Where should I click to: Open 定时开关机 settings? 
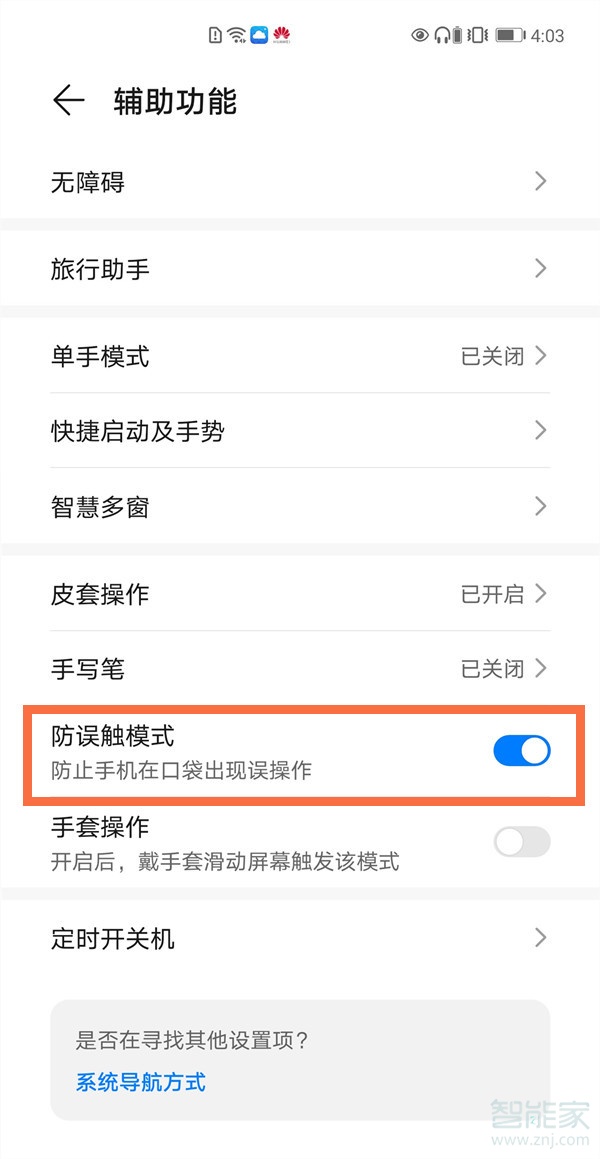[300, 938]
